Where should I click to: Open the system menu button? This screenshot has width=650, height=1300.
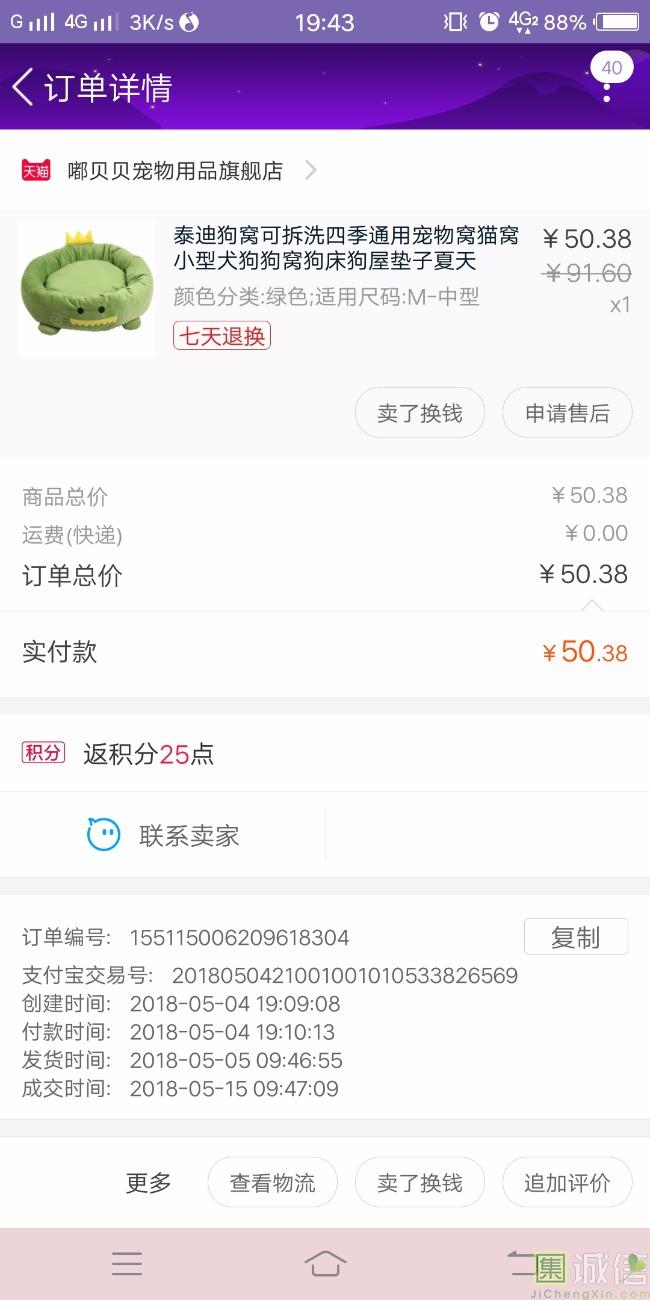point(127,1264)
